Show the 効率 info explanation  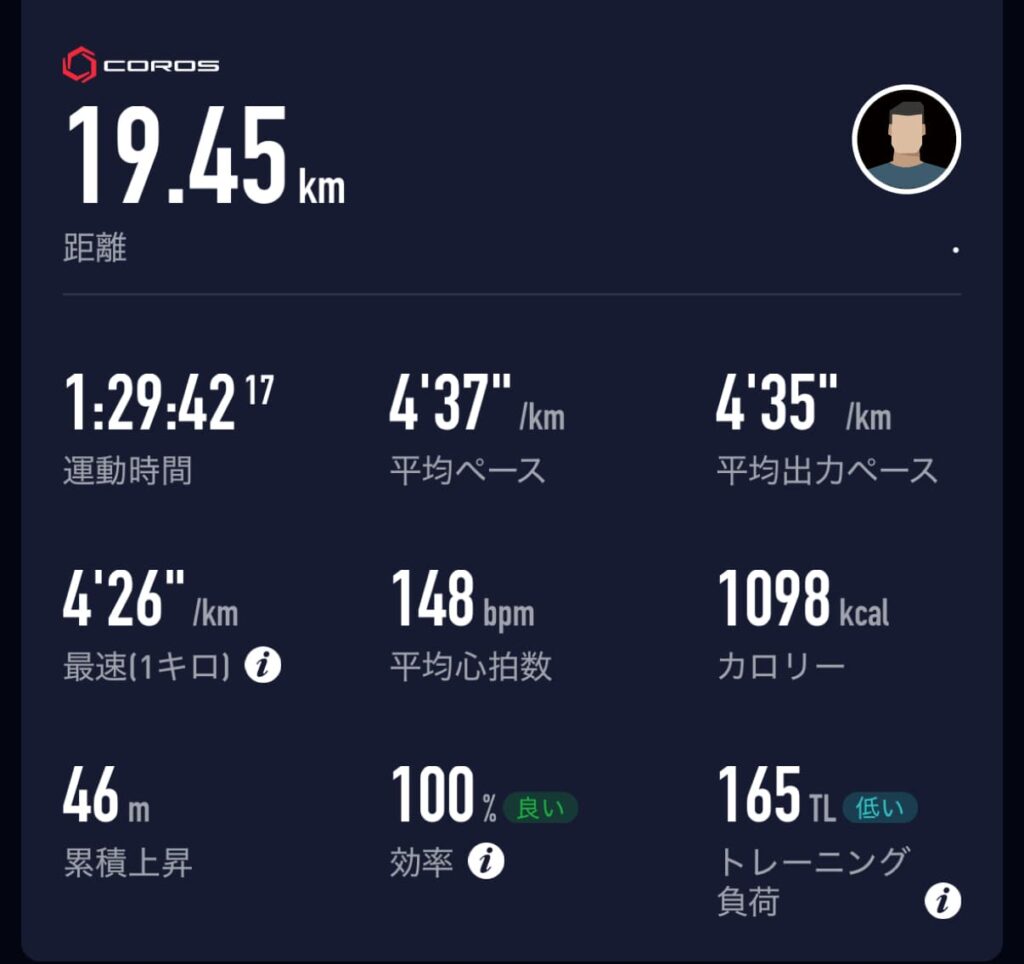[x=486, y=860]
